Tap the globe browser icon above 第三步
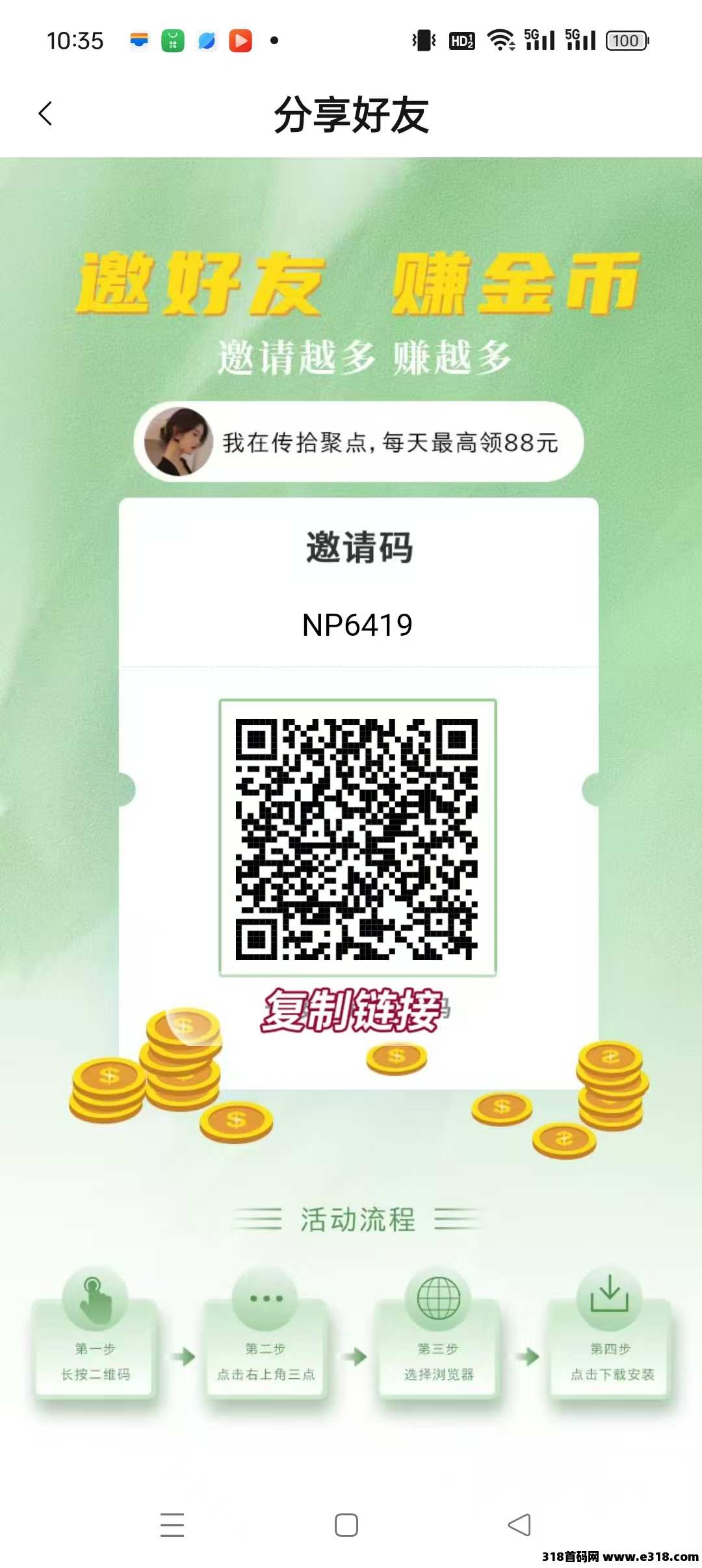This screenshot has width=702, height=1568. click(437, 1297)
